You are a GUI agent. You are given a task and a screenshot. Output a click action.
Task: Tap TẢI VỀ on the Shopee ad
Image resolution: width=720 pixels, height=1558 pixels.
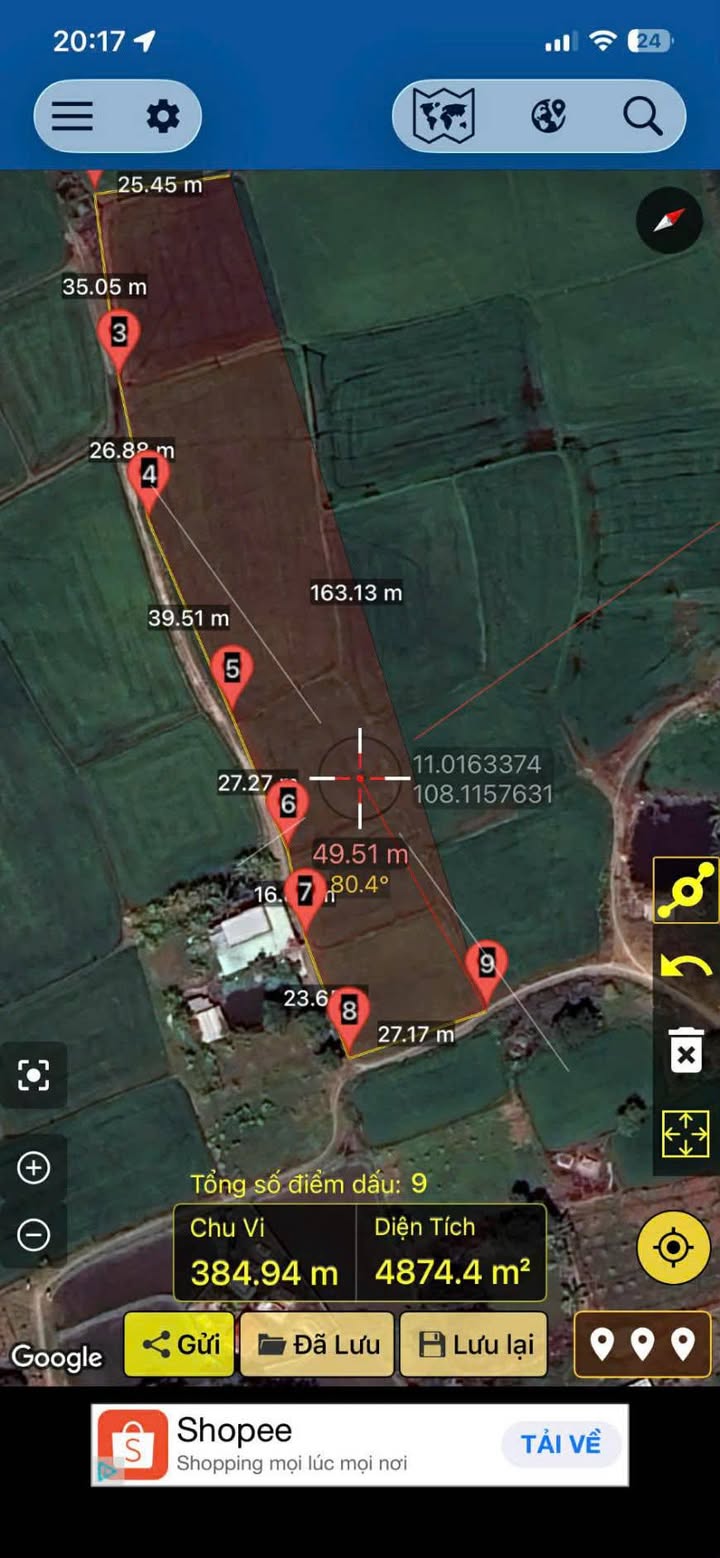click(x=561, y=1444)
